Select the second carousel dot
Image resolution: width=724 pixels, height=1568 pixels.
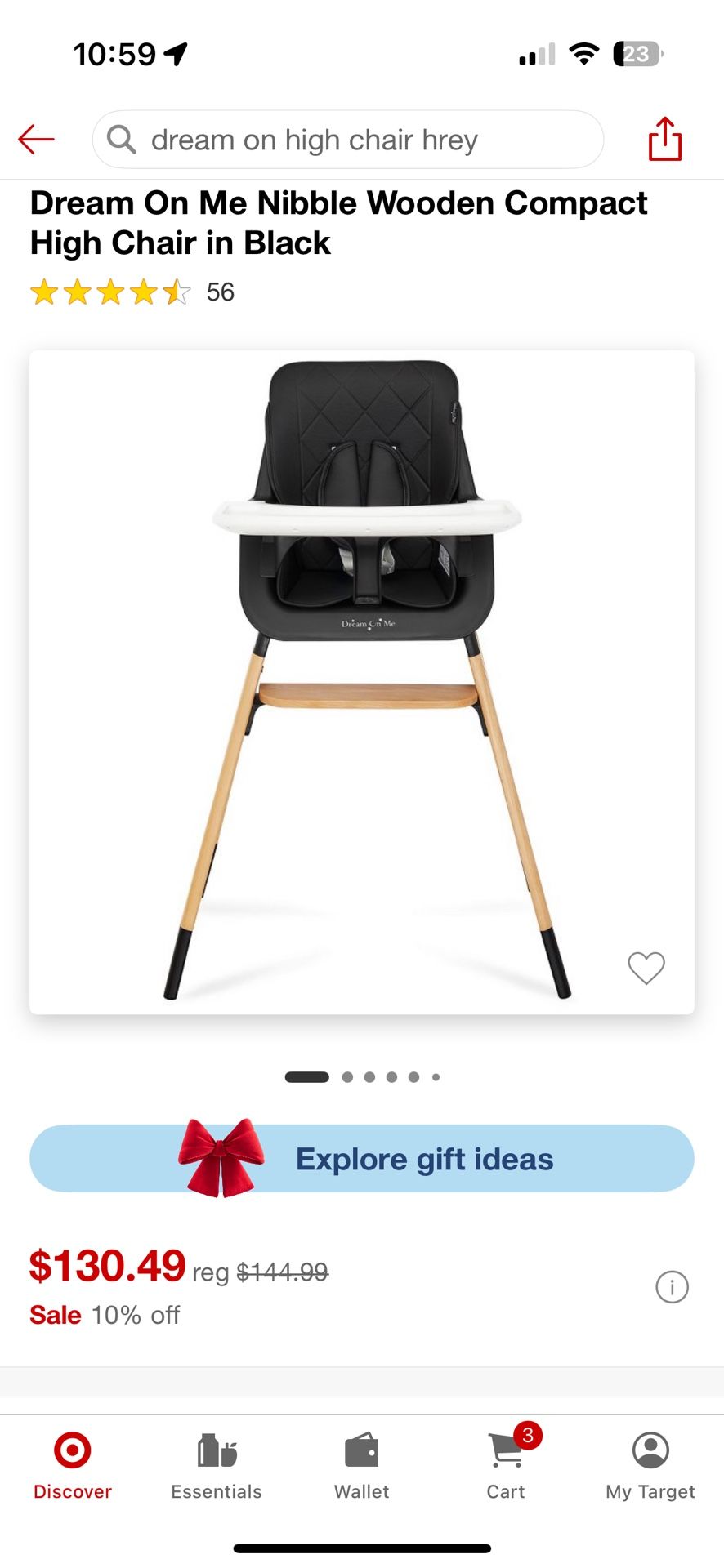click(x=346, y=1076)
